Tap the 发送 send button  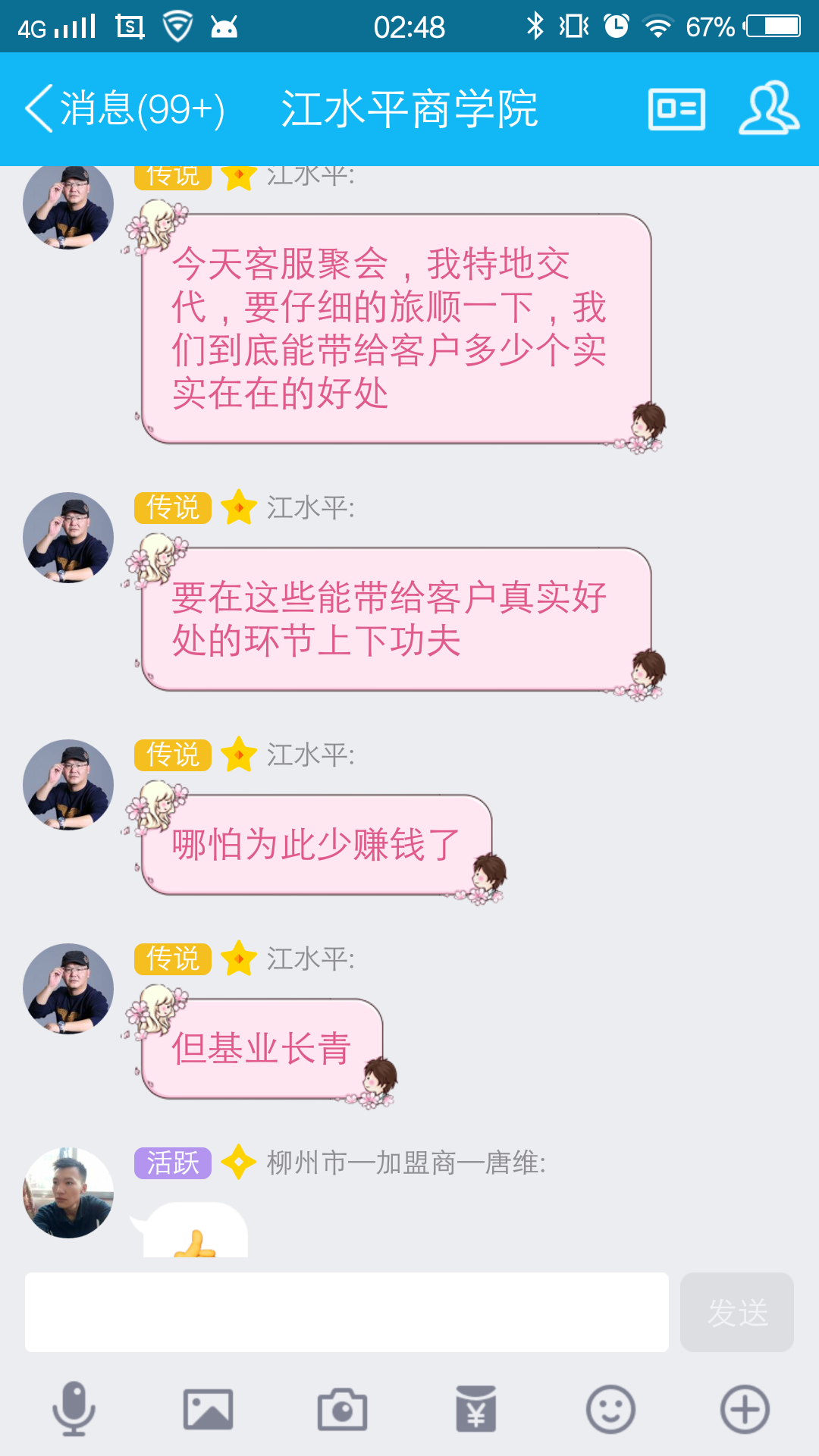(736, 1312)
